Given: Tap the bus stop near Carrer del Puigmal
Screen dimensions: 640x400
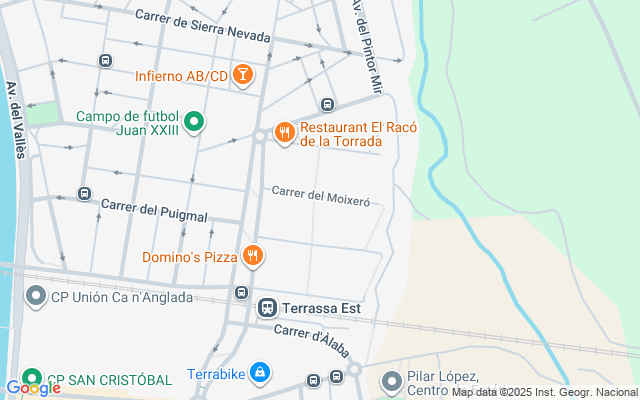Looking at the screenshot, I should [84, 193].
